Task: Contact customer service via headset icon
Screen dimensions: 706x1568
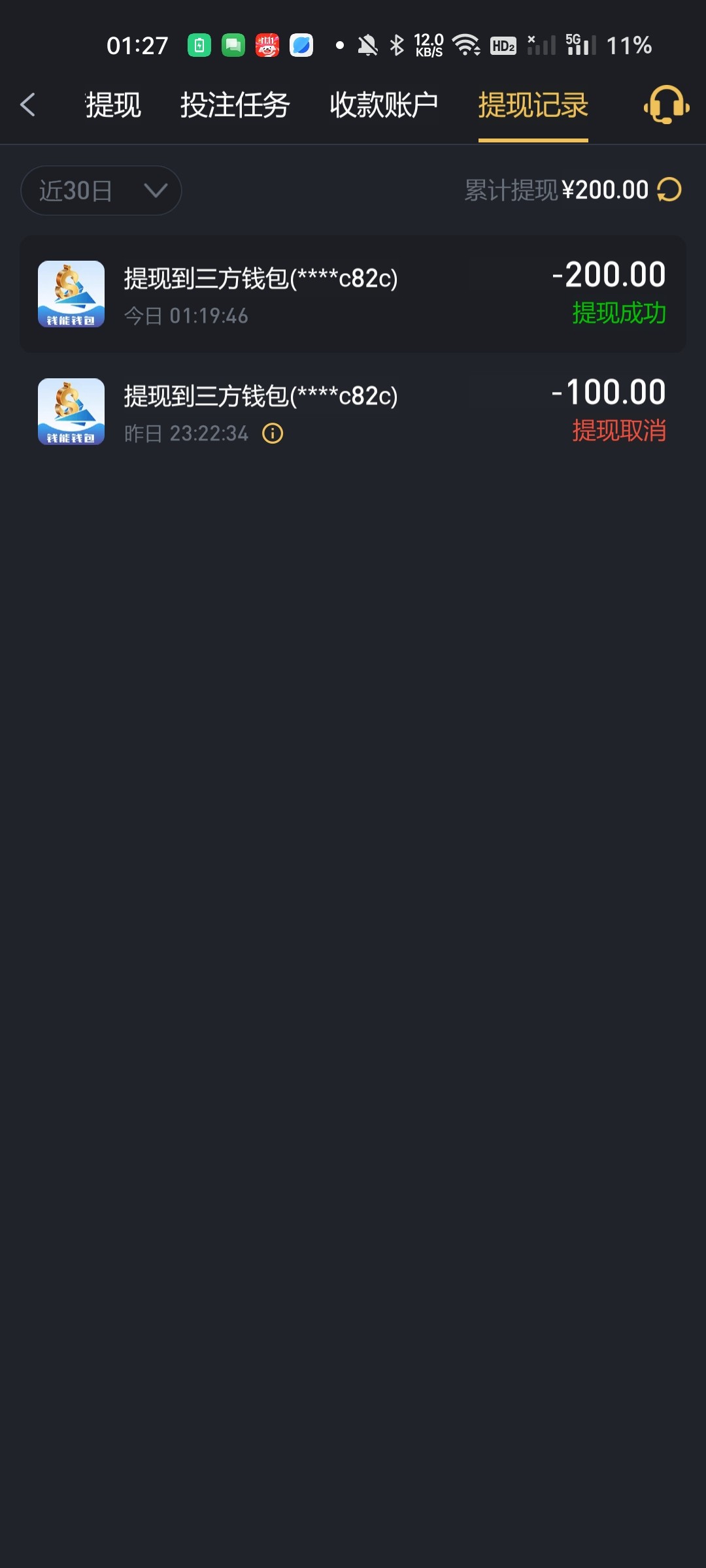Action: [666, 105]
